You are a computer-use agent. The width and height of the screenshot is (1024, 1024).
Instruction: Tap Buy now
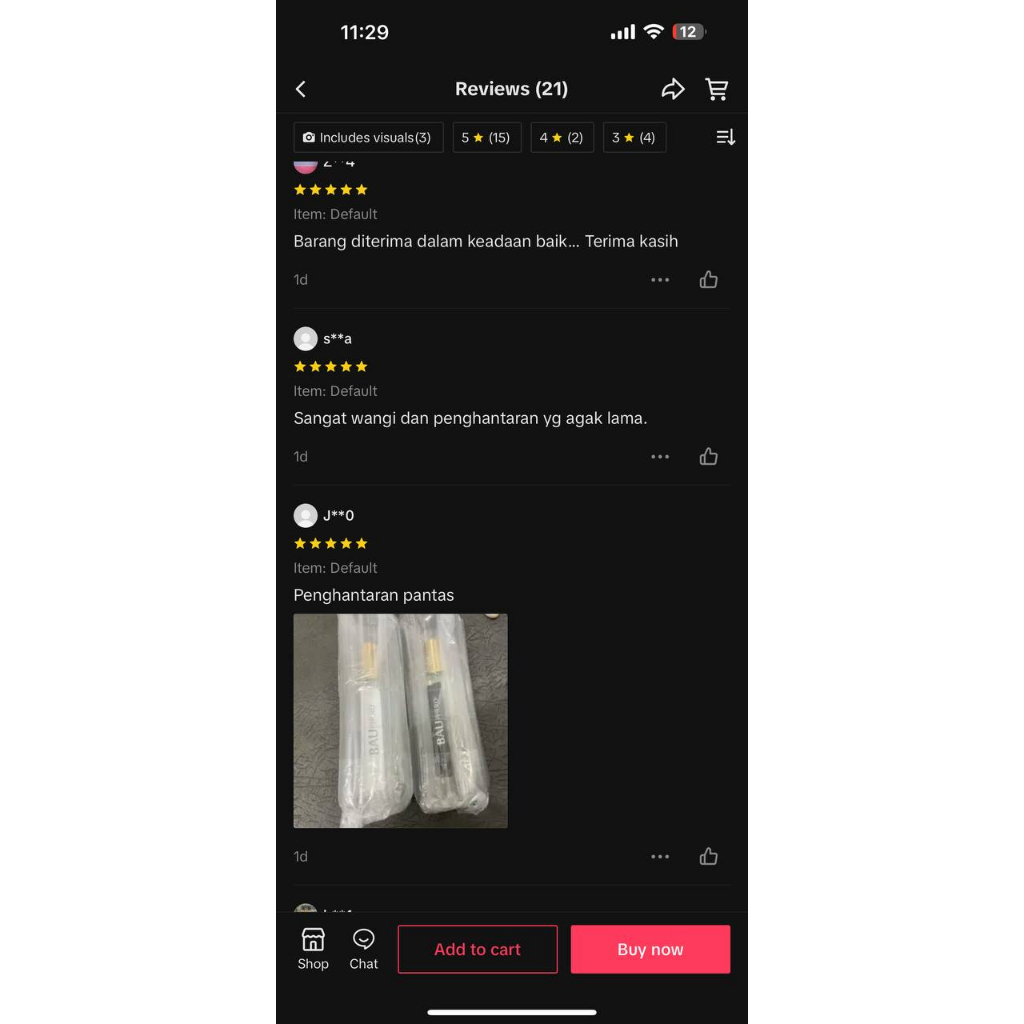[x=650, y=949]
